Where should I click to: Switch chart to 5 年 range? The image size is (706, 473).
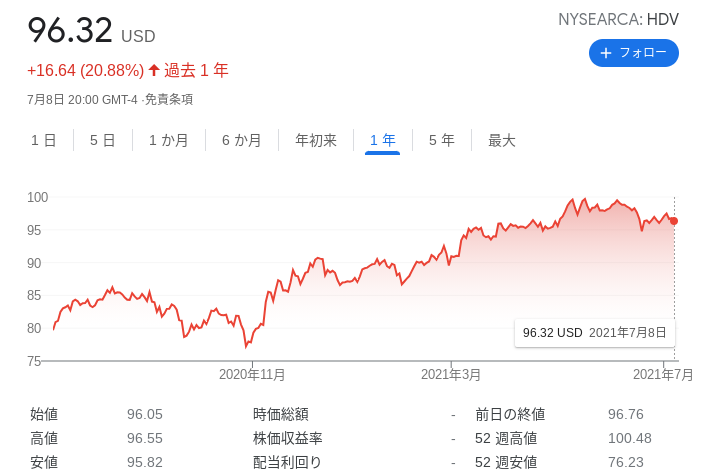[441, 140]
